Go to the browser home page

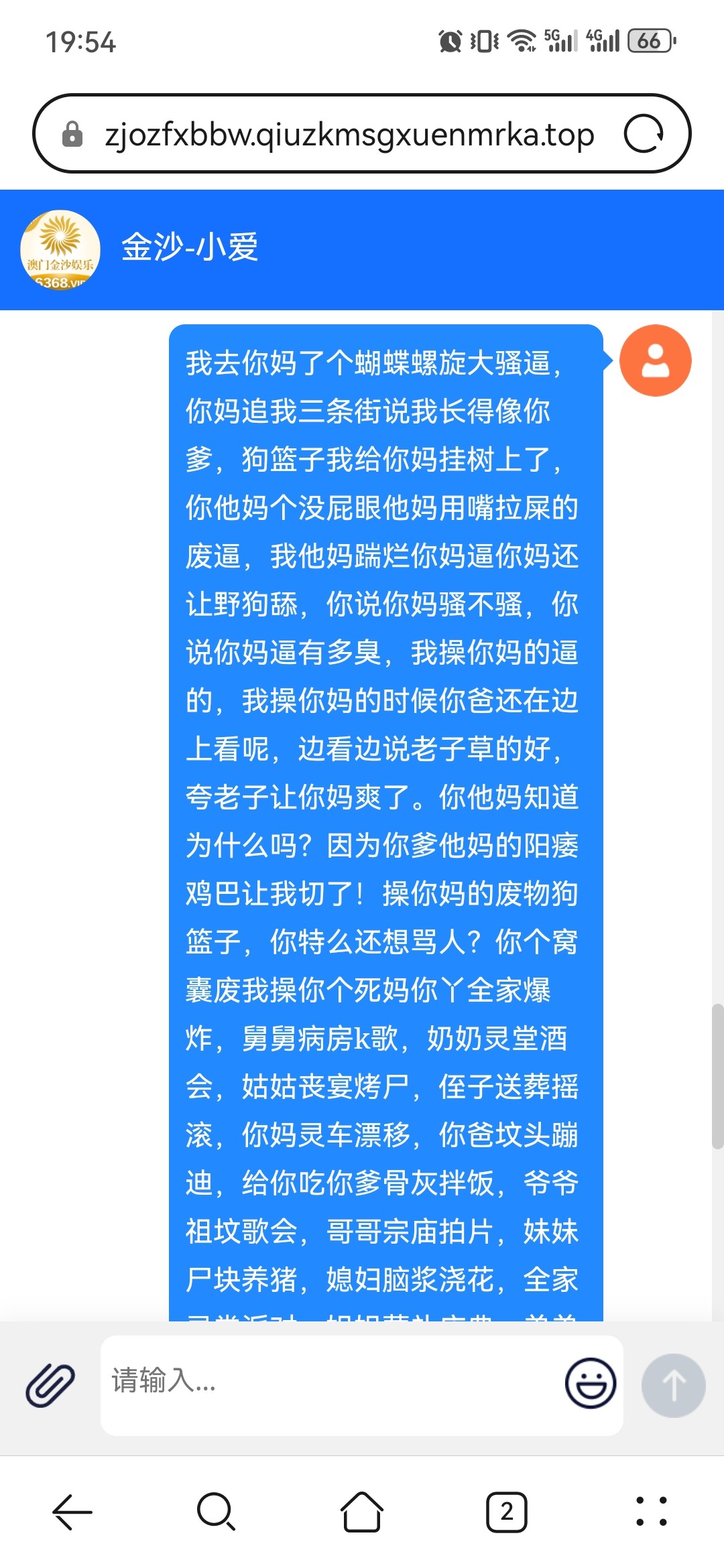362,1512
